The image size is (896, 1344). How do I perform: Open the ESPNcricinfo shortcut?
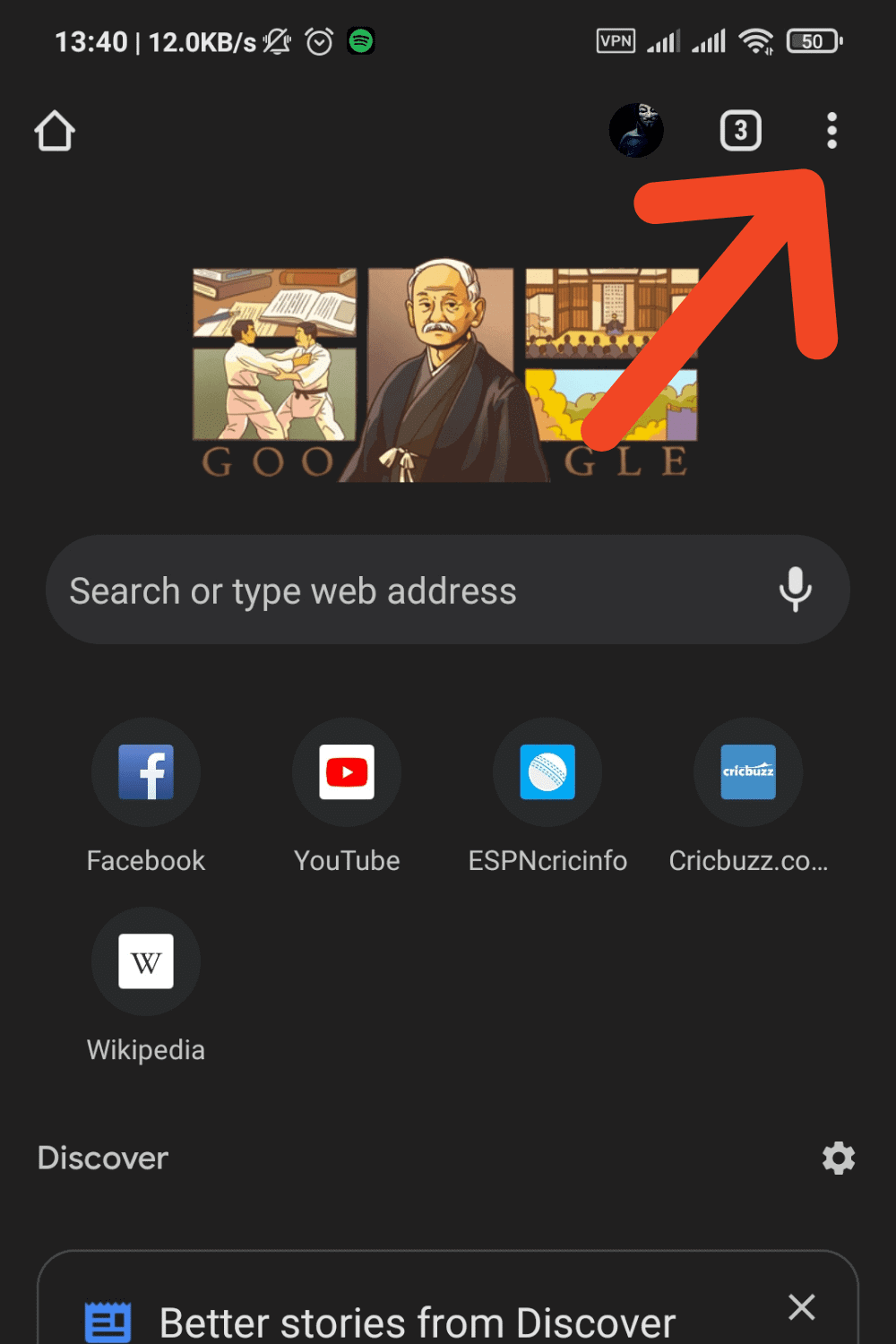(x=547, y=771)
